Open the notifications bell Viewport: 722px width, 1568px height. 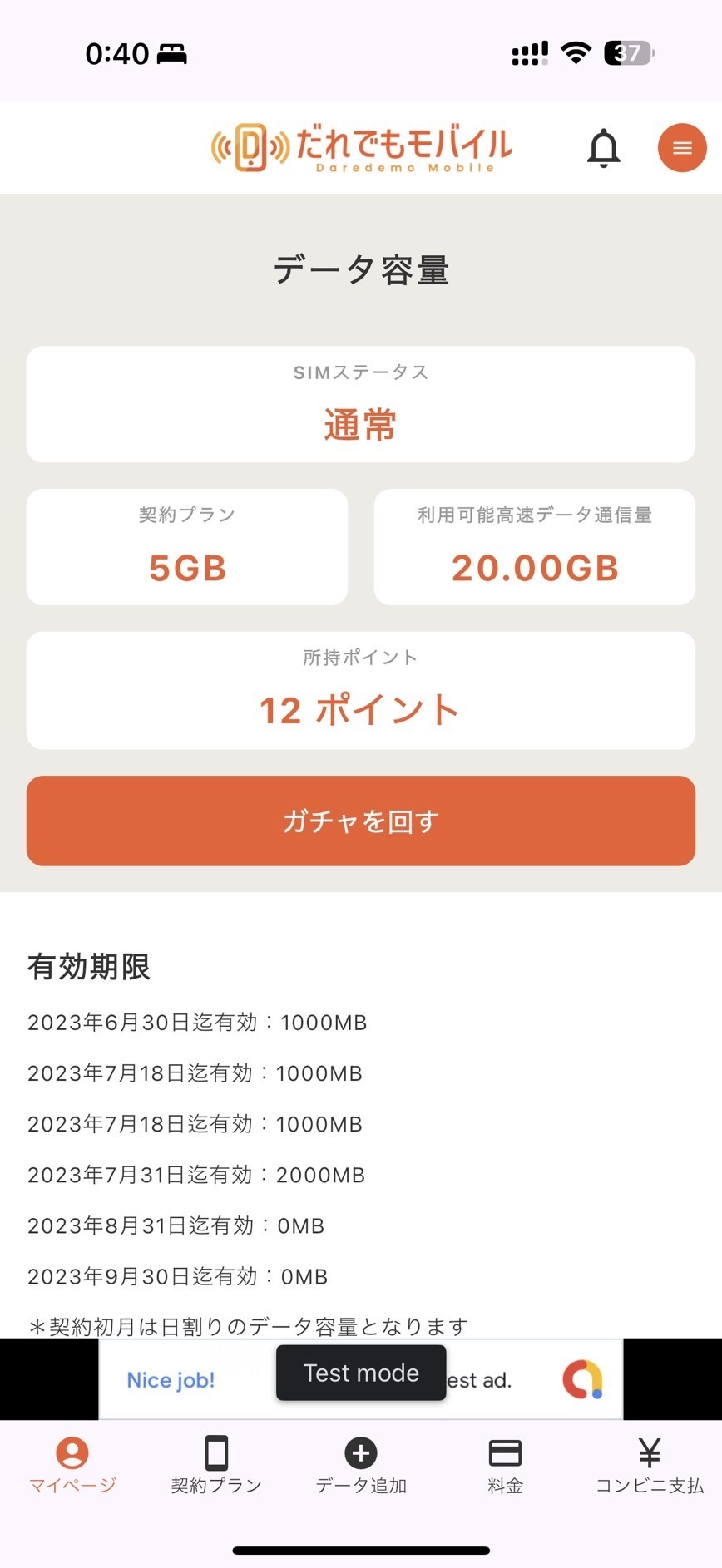point(604,149)
